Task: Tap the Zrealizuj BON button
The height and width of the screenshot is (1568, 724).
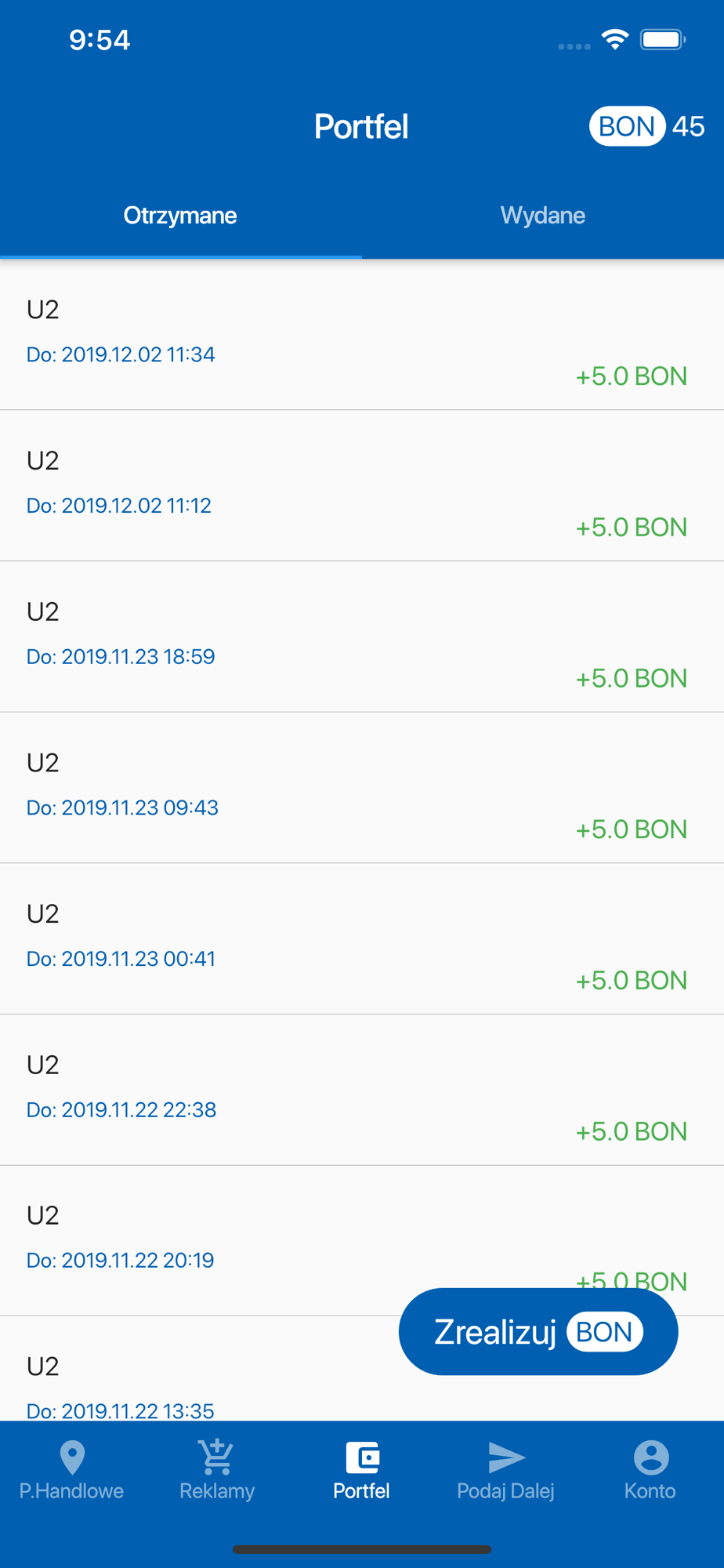Action: 538,1331
